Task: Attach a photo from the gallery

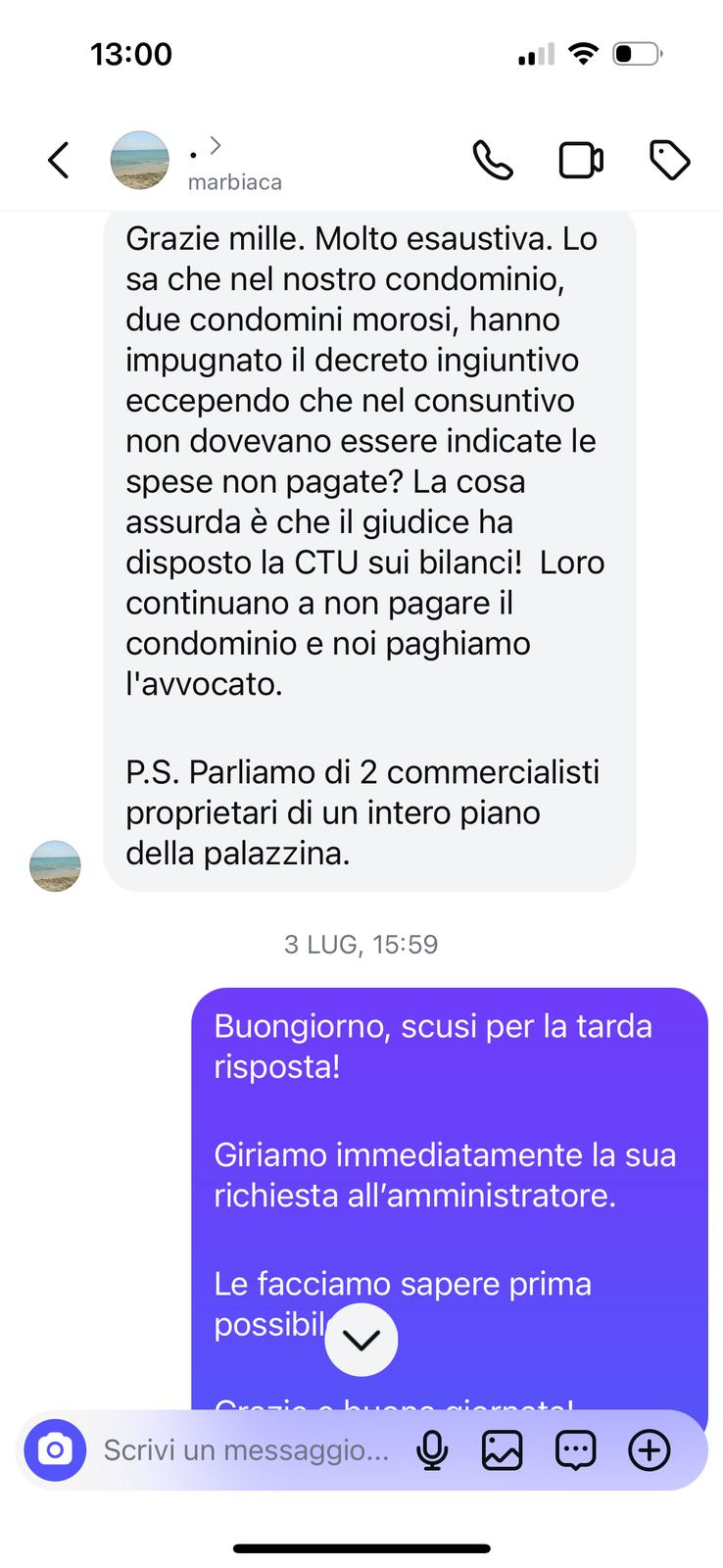Action: point(503,1450)
